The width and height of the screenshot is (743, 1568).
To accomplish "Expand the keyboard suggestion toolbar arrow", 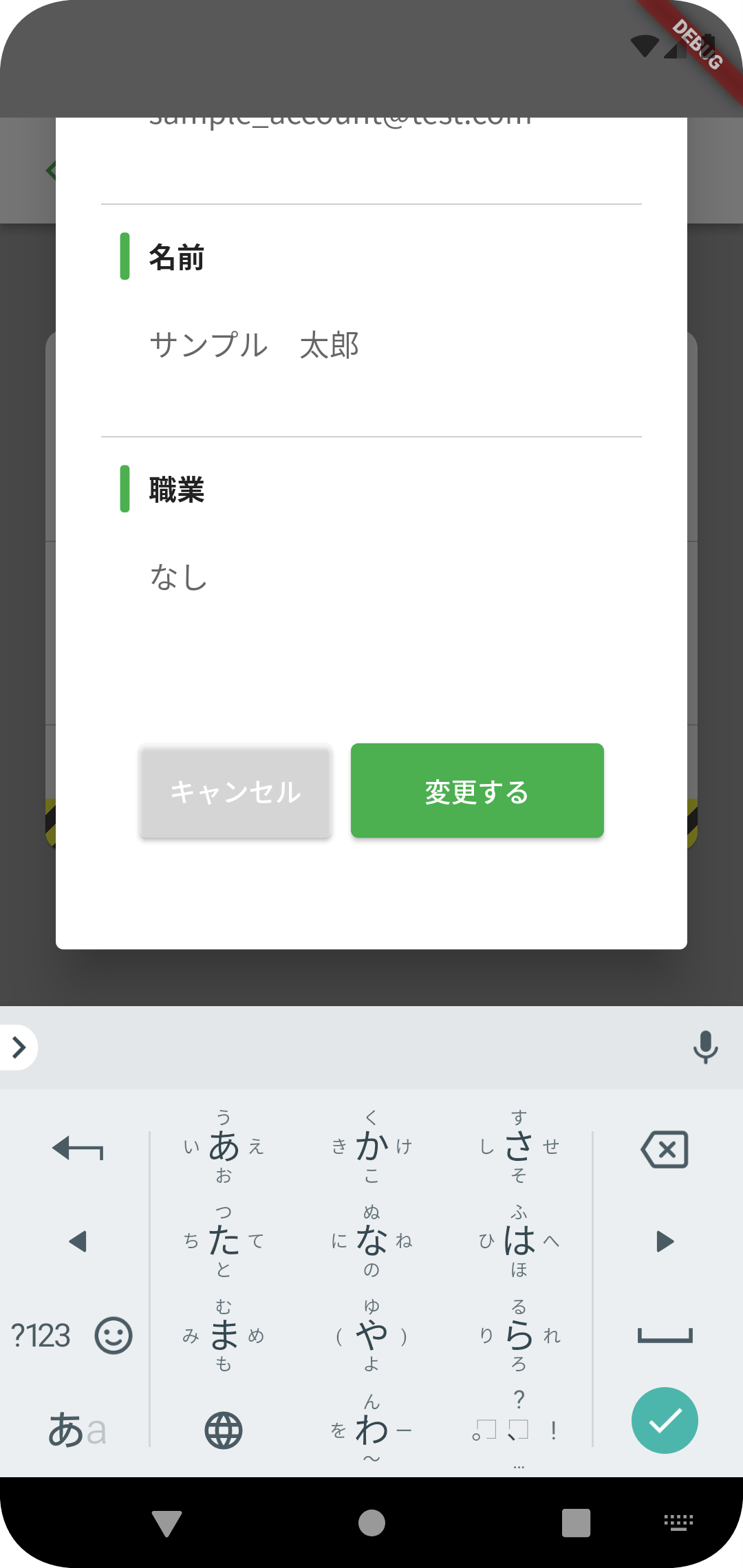I will tap(19, 1047).
